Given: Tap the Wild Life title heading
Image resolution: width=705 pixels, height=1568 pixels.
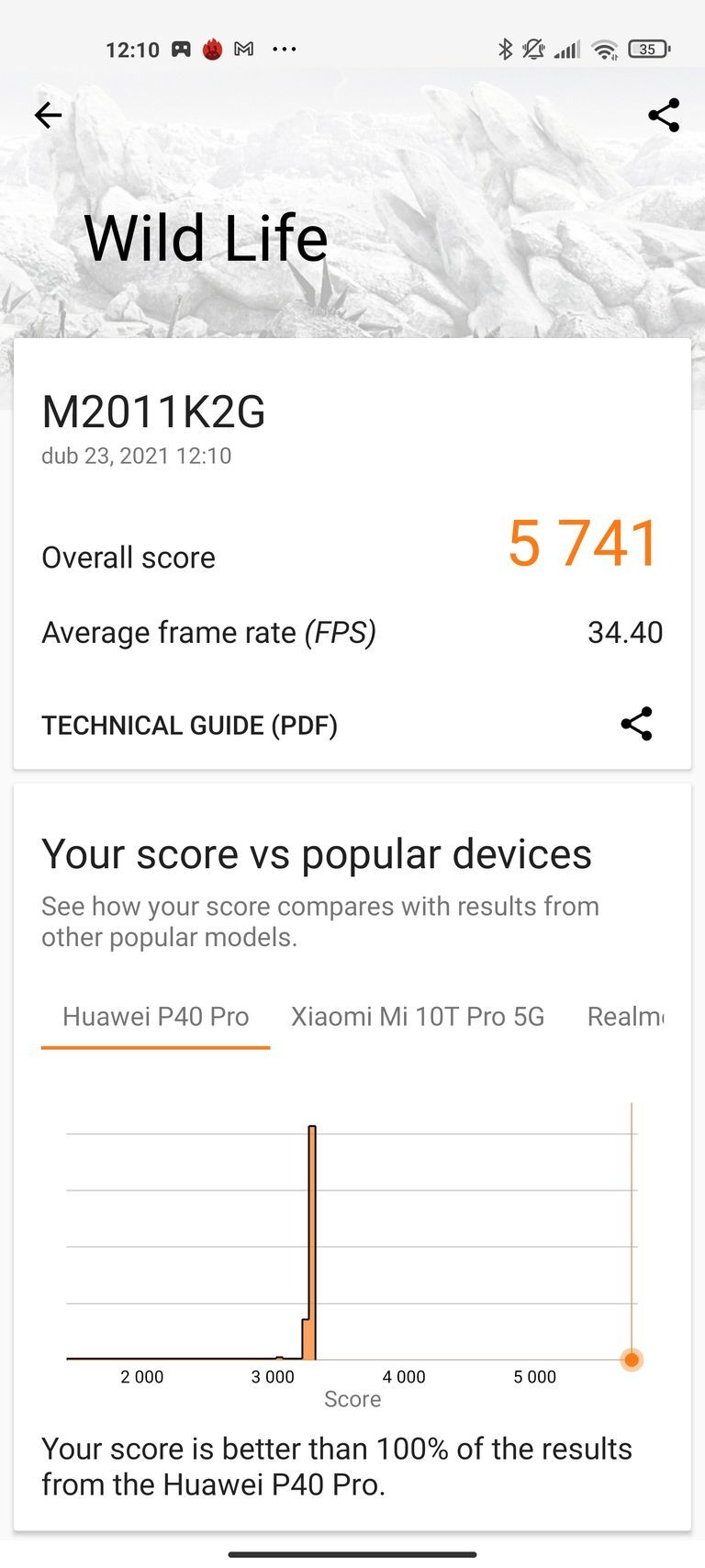Looking at the screenshot, I should point(207,237).
